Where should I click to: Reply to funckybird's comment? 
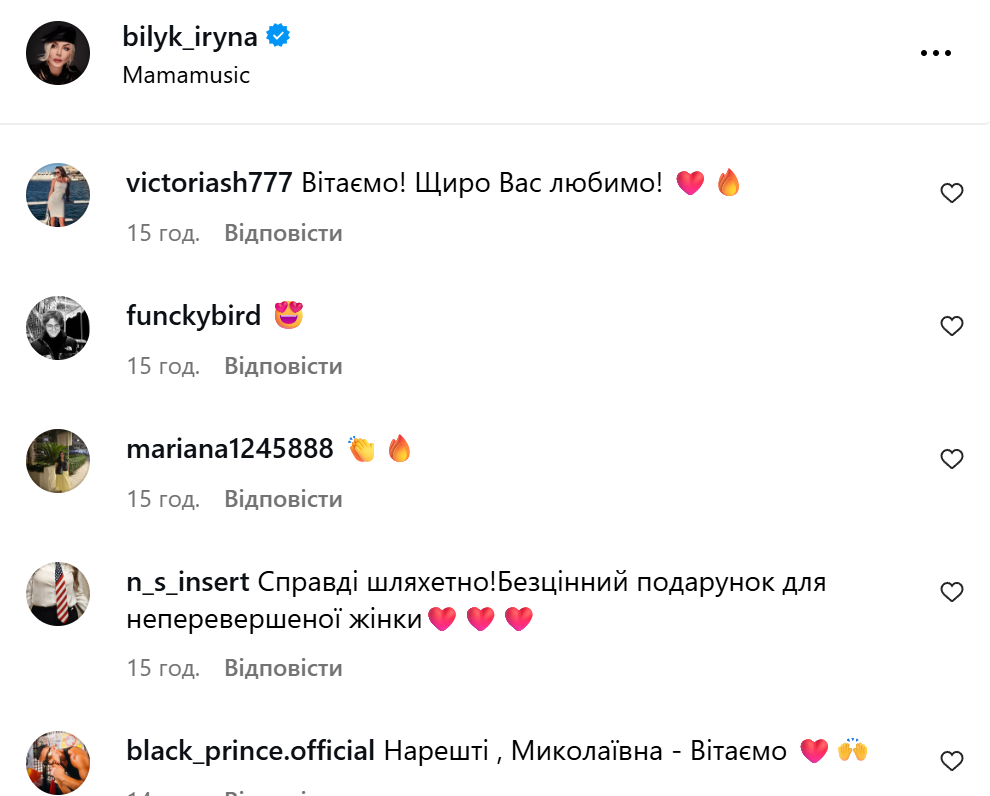[x=283, y=366]
